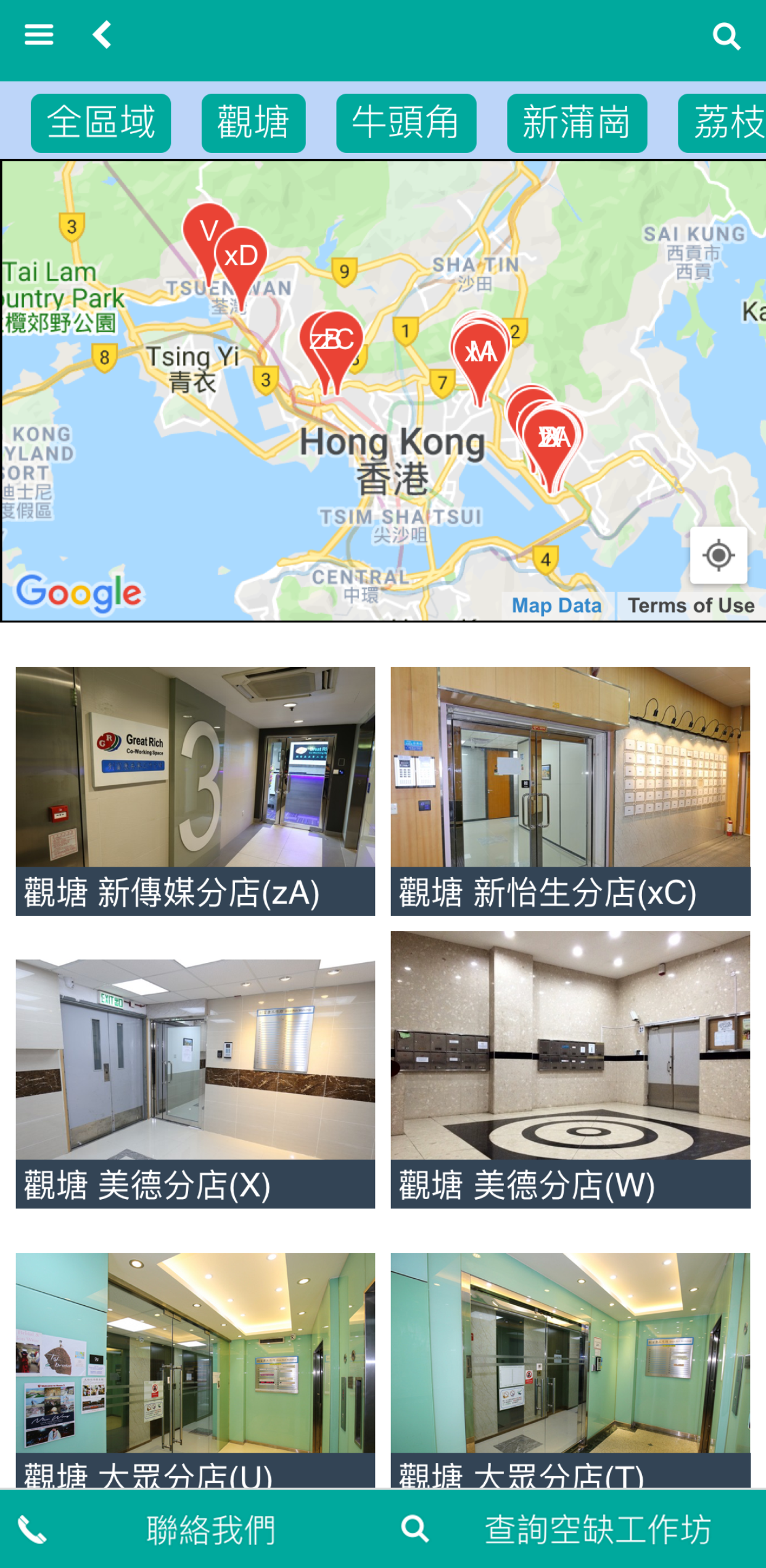Image resolution: width=766 pixels, height=1568 pixels.
Task: Filter by 觀塘 district
Action: pyautogui.click(x=253, y=123)
